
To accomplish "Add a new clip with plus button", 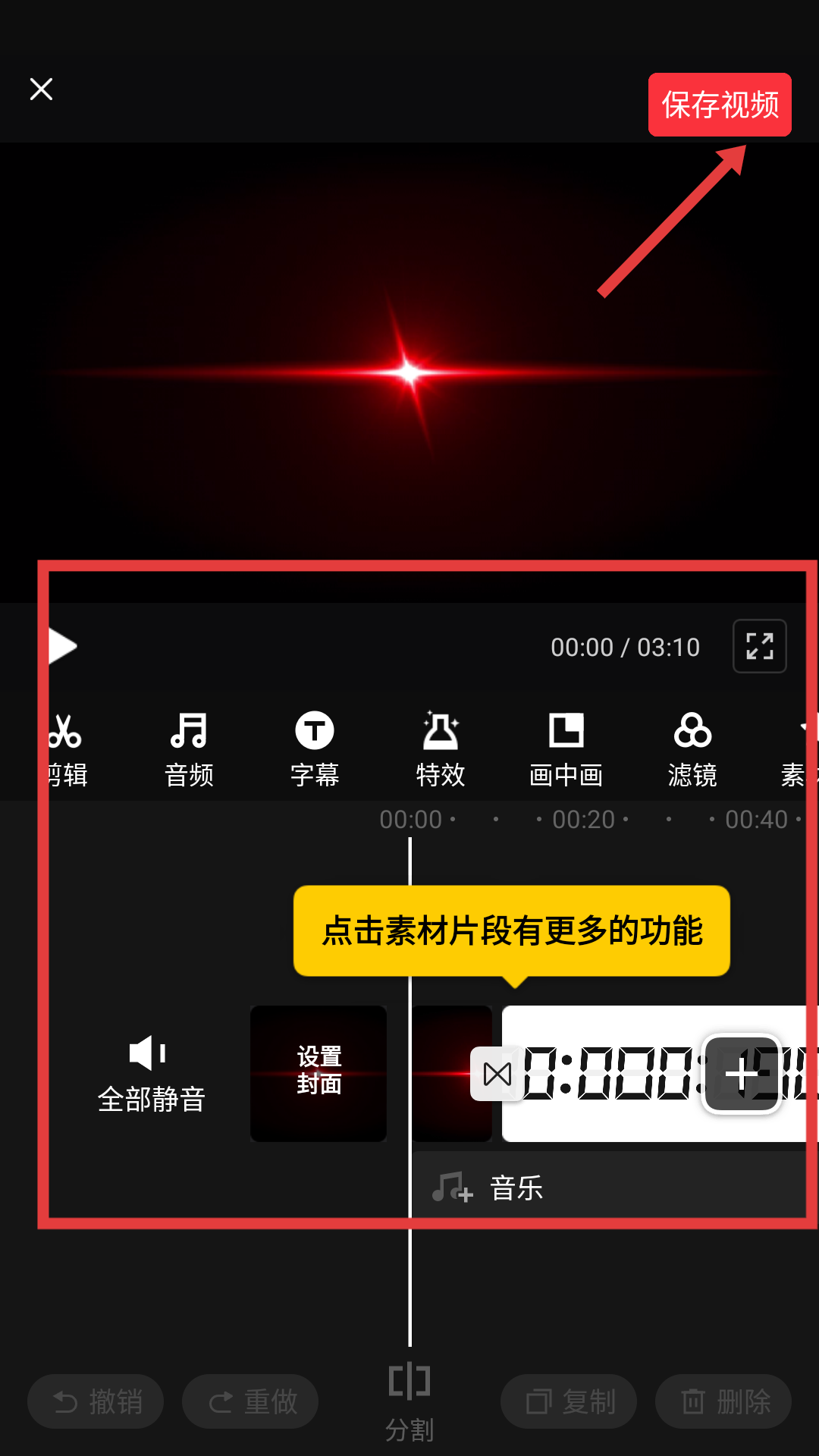I will 742,1074.
